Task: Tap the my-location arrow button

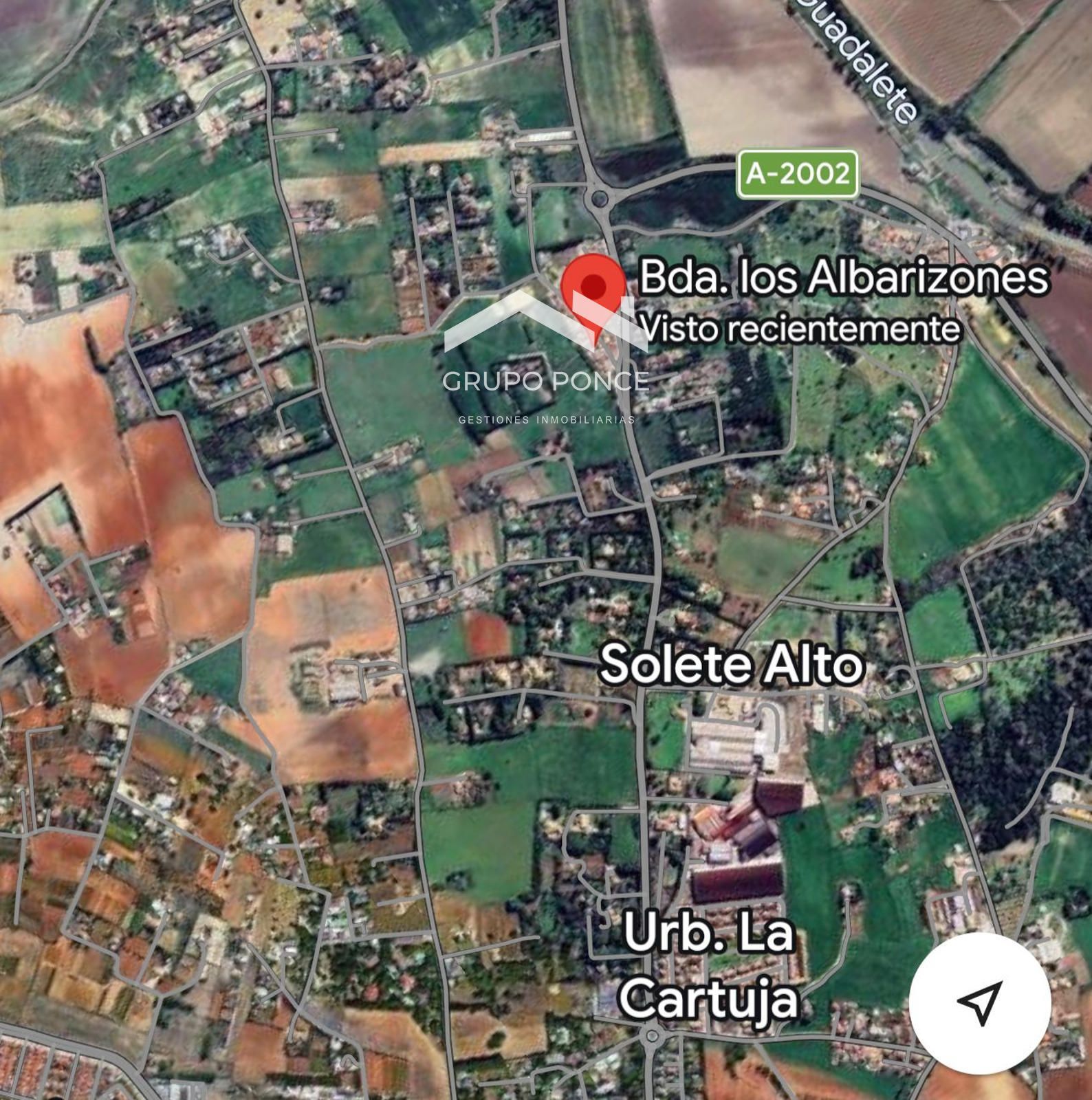Action: coord(980,1003)
